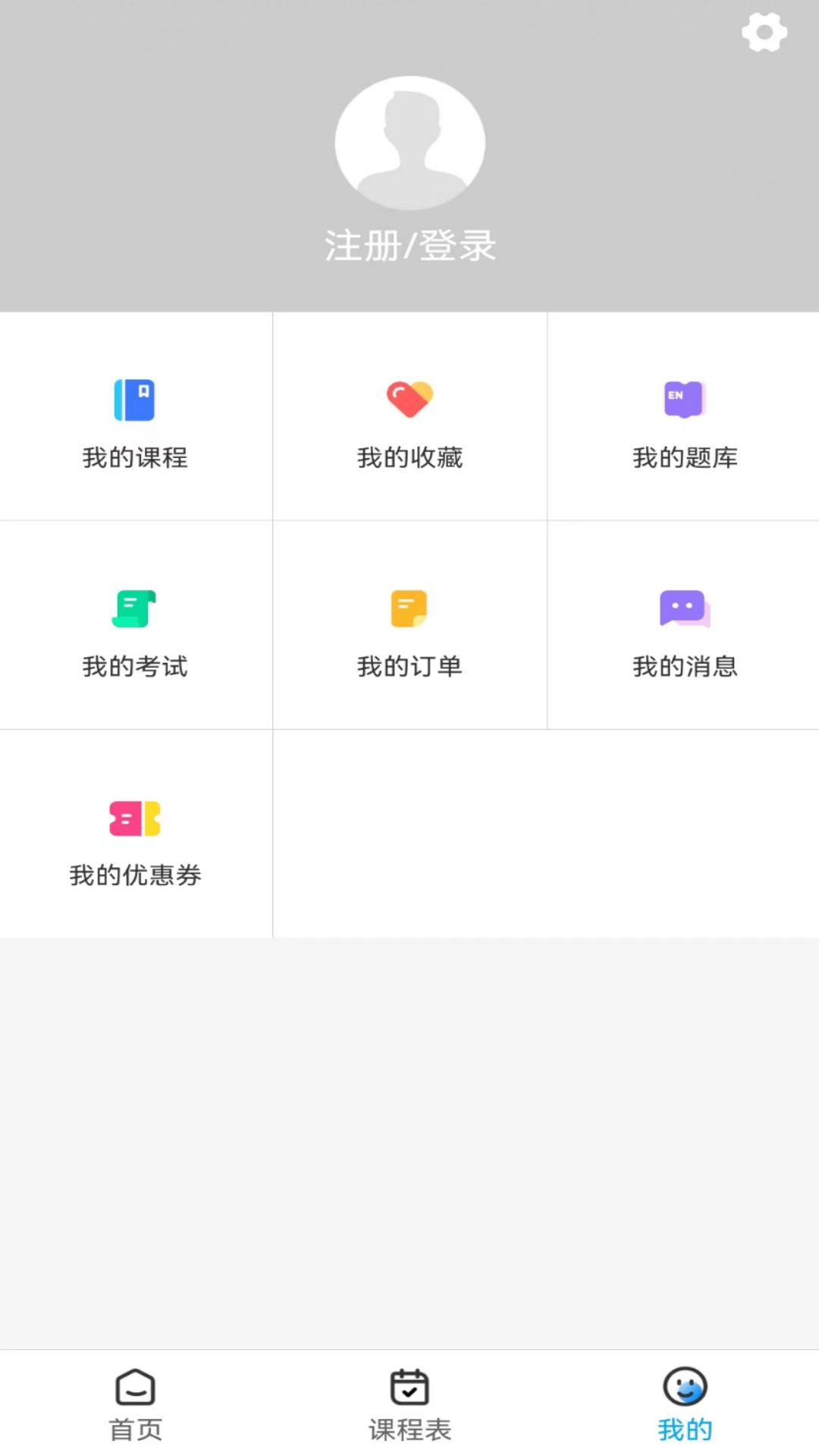Tap the yellow note icon for 我的订单
Image resolution: width=819 pixels, height=1456 pixels.
pos(409,609)
